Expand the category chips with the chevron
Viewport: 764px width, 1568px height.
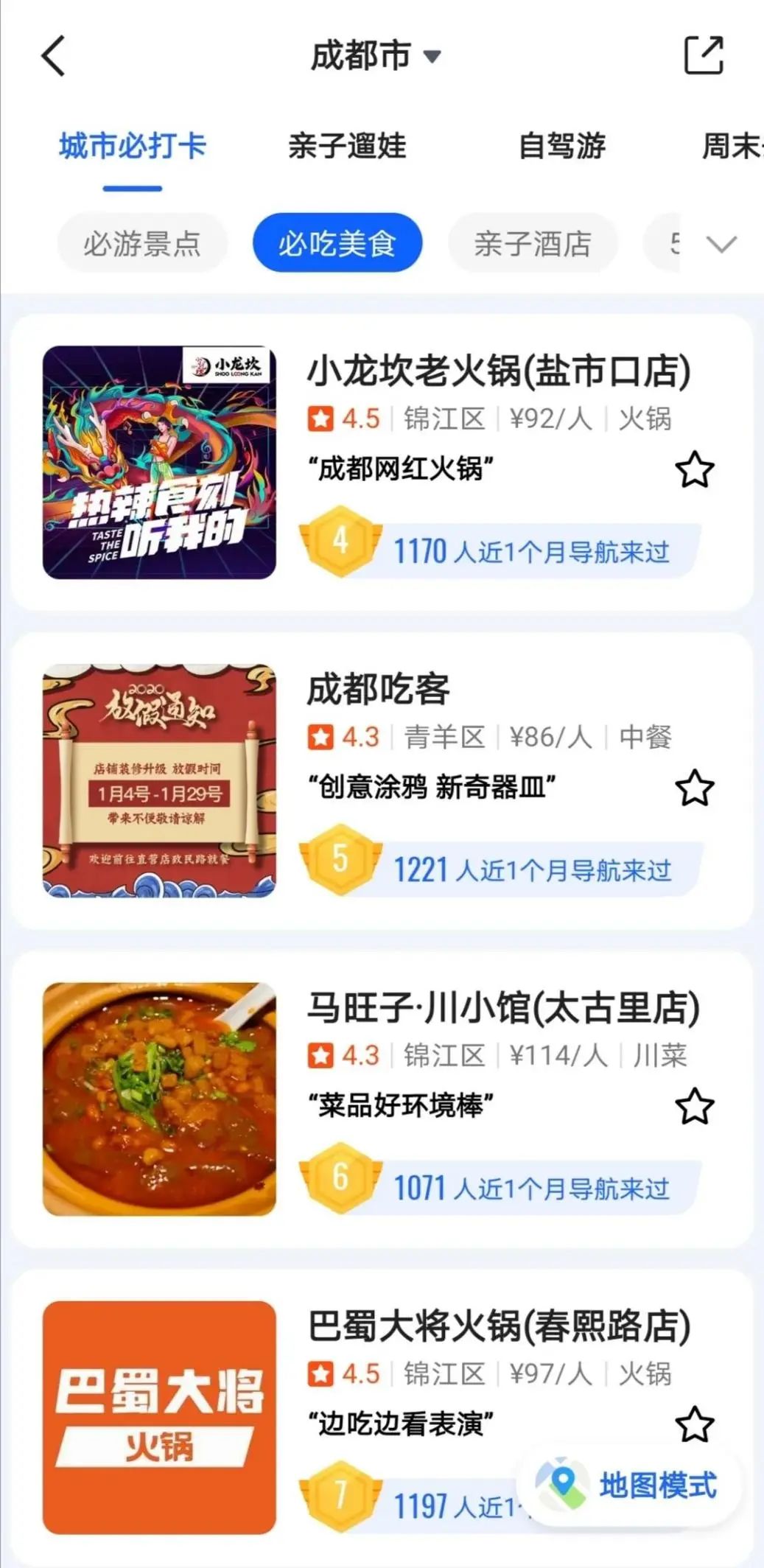tap(721, 244)
